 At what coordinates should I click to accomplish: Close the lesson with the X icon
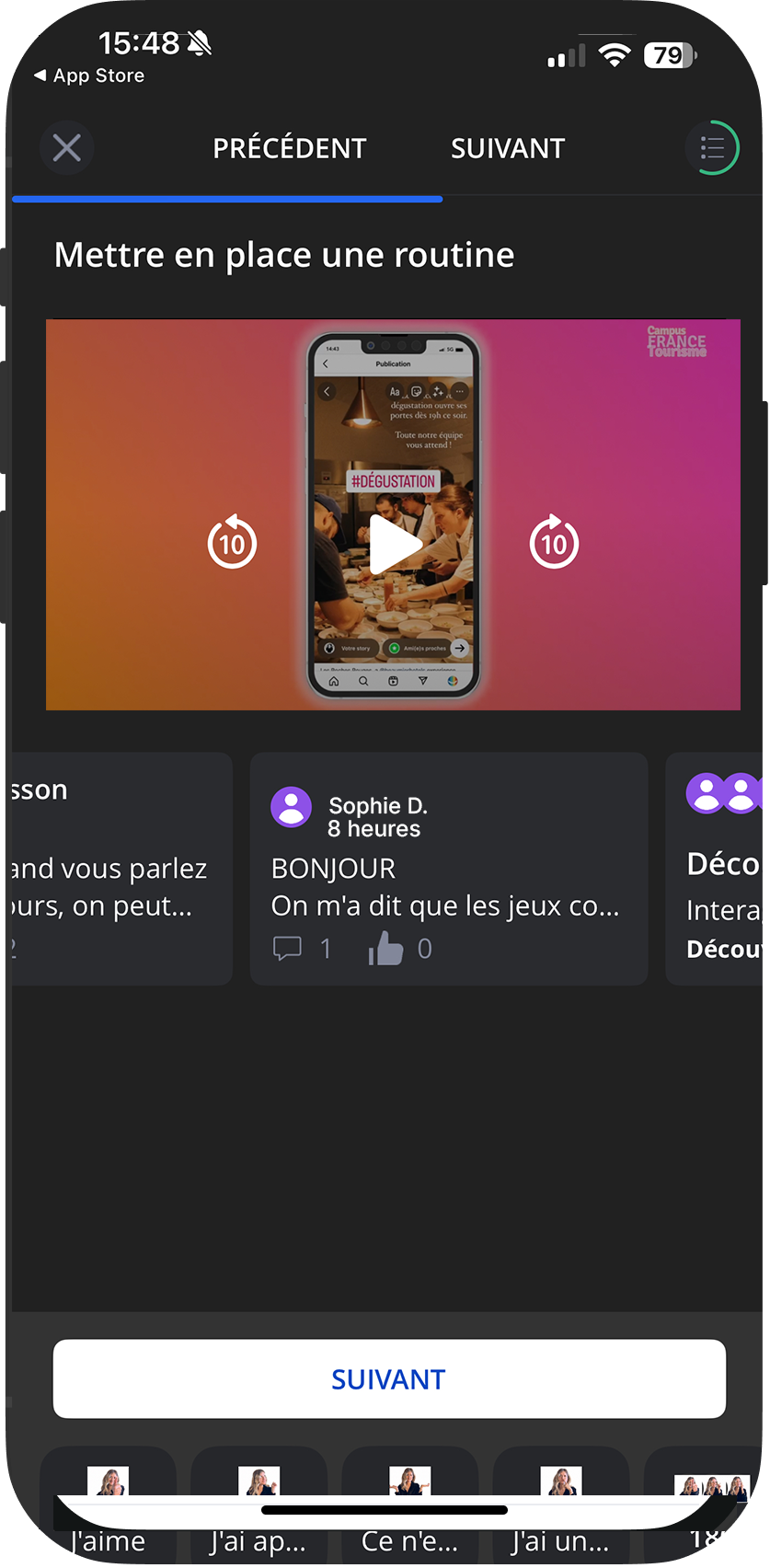66,147
